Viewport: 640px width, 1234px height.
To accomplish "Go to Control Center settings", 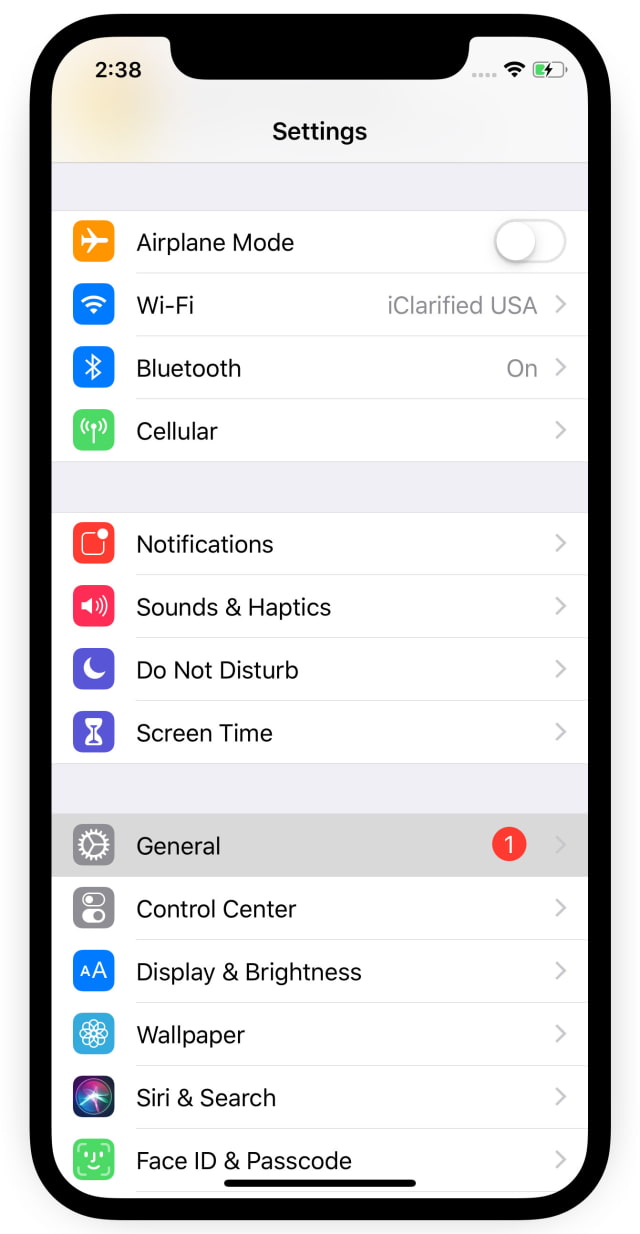I will (320, 909).
